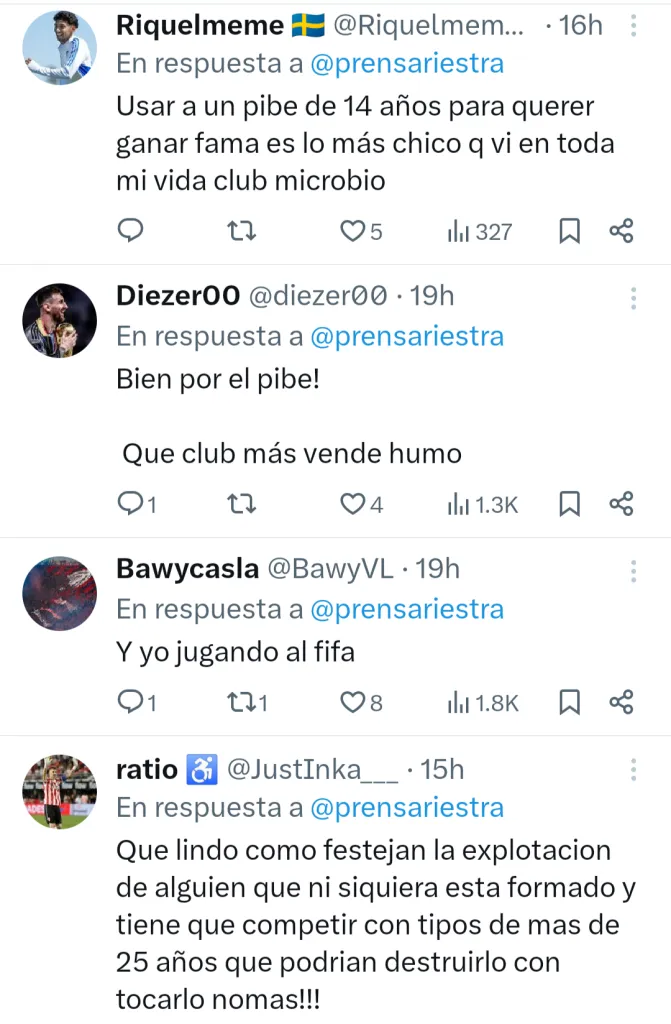Viewport: 671px width, 1024px height.
Task: Share Diezer00's tweet
Action: (621, 504)
